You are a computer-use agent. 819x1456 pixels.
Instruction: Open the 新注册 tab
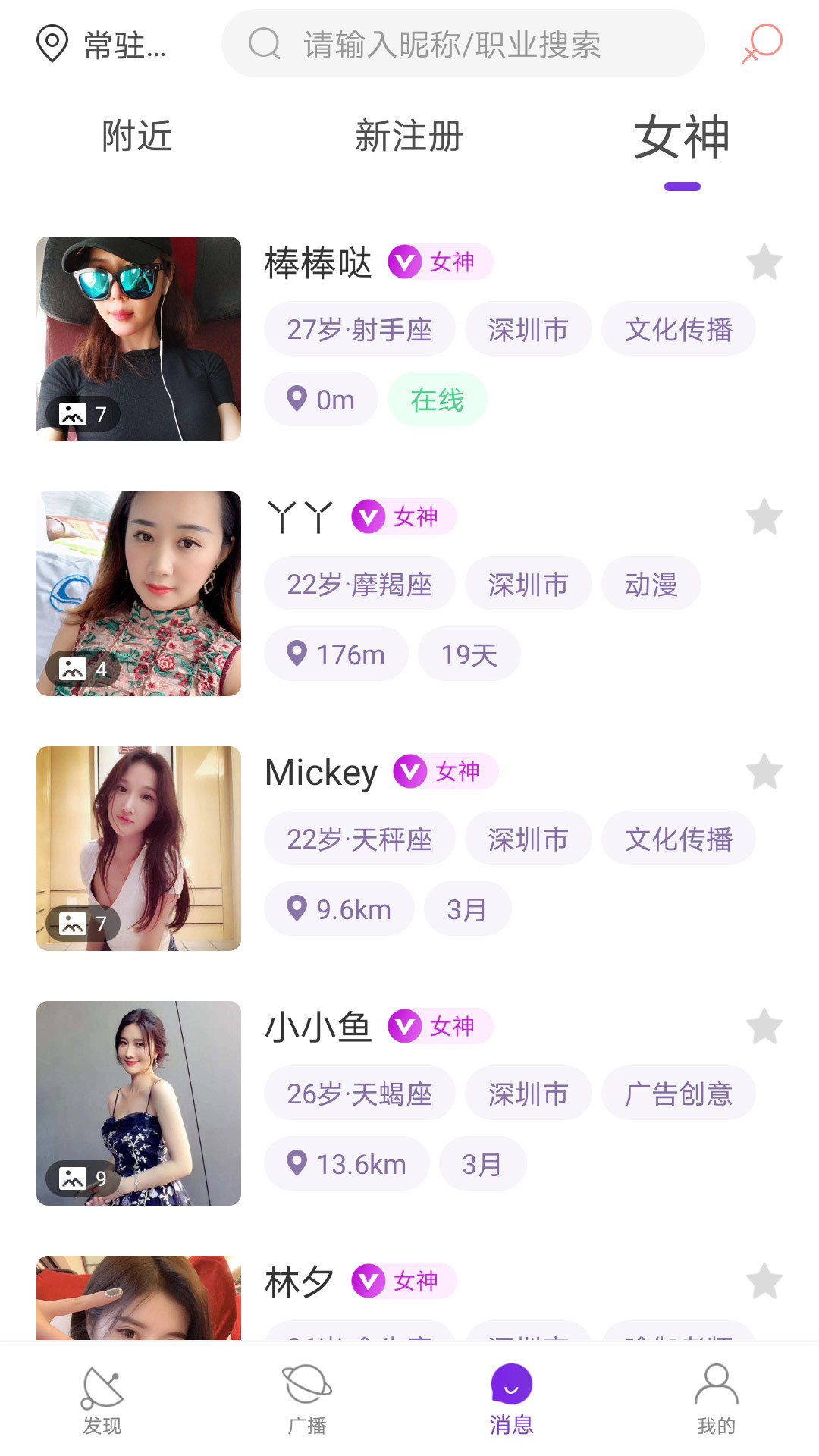[x=409, y=136]
